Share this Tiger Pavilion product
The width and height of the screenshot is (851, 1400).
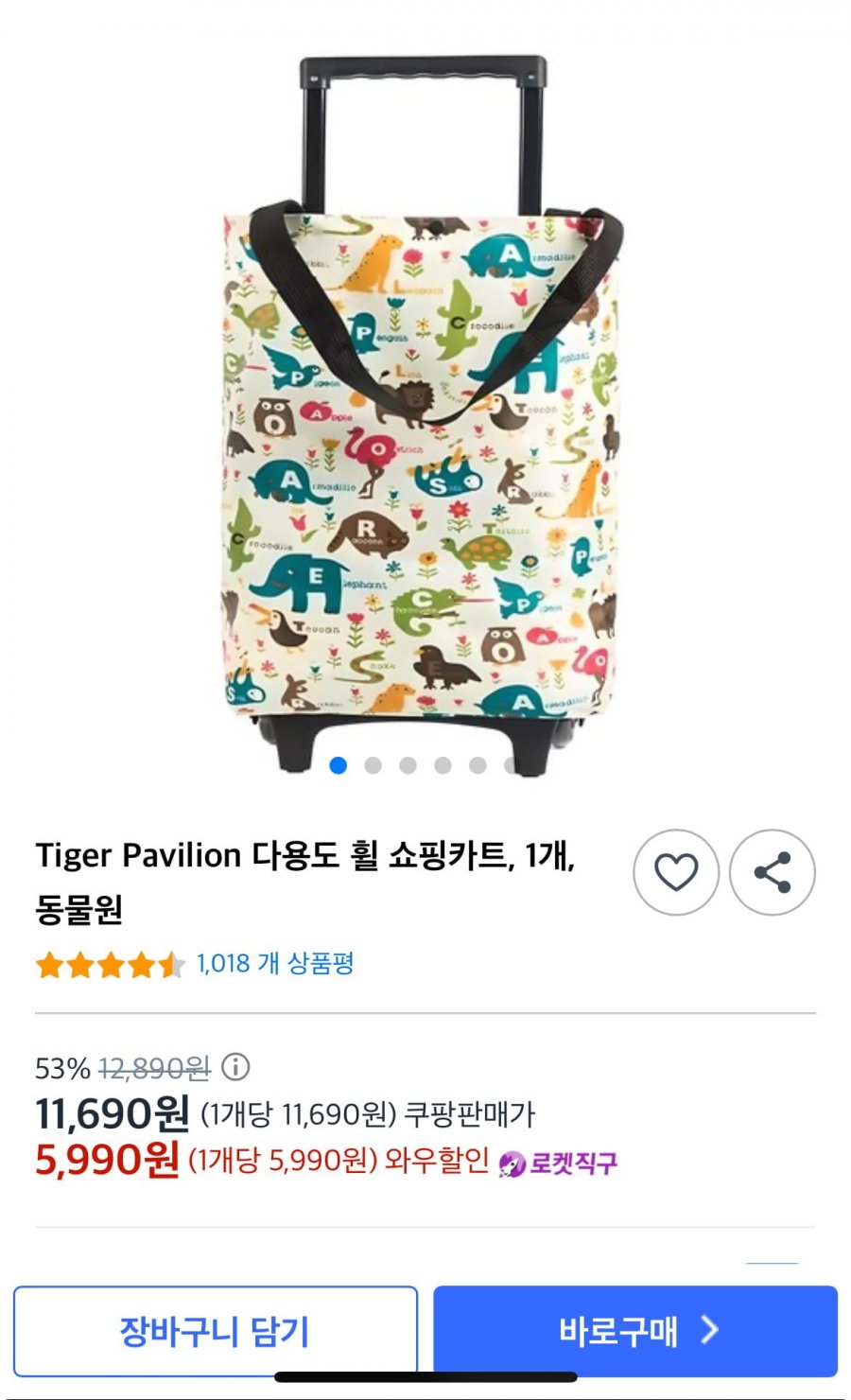pos(772,872)
